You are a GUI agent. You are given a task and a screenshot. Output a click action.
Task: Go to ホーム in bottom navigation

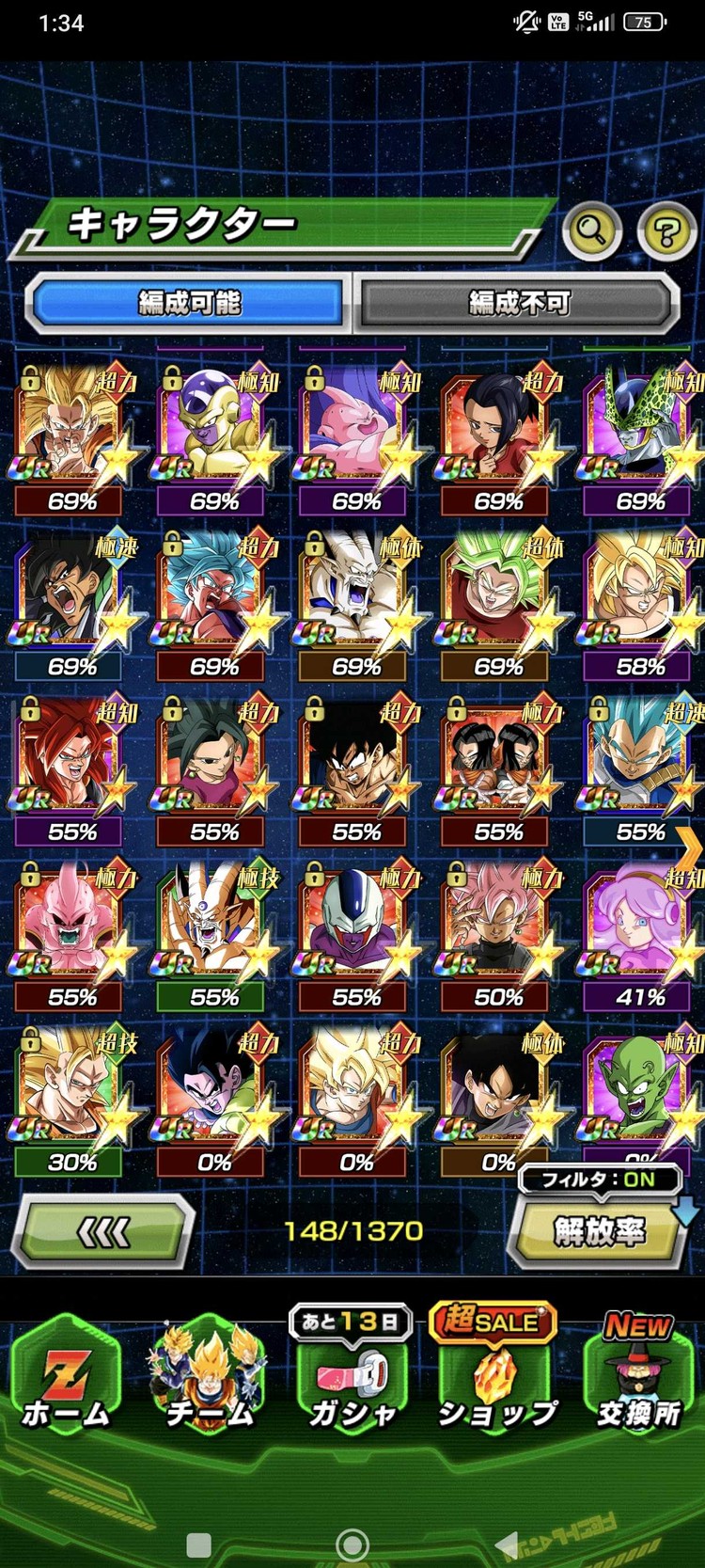[66, 1383]
